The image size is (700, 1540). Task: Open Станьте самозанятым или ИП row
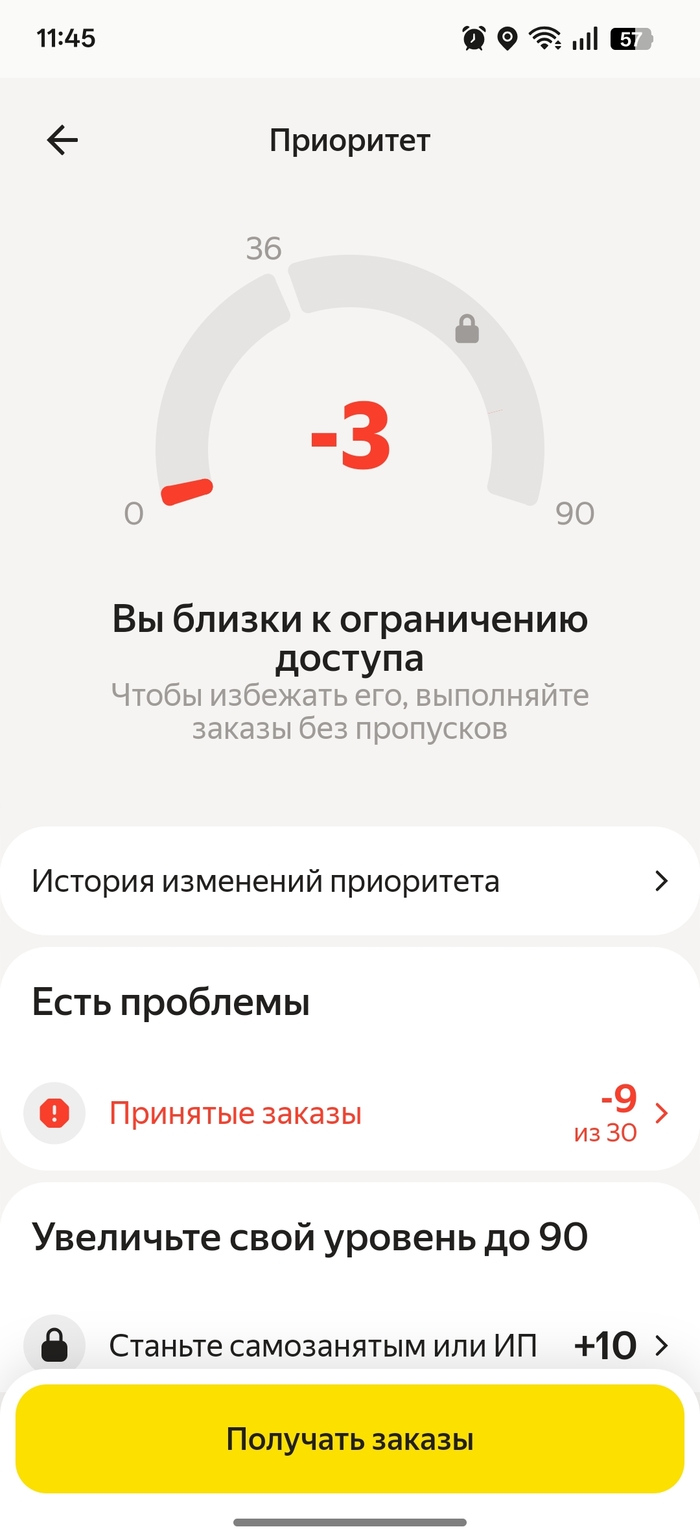pyautogui.click(x=349, y=1346)
